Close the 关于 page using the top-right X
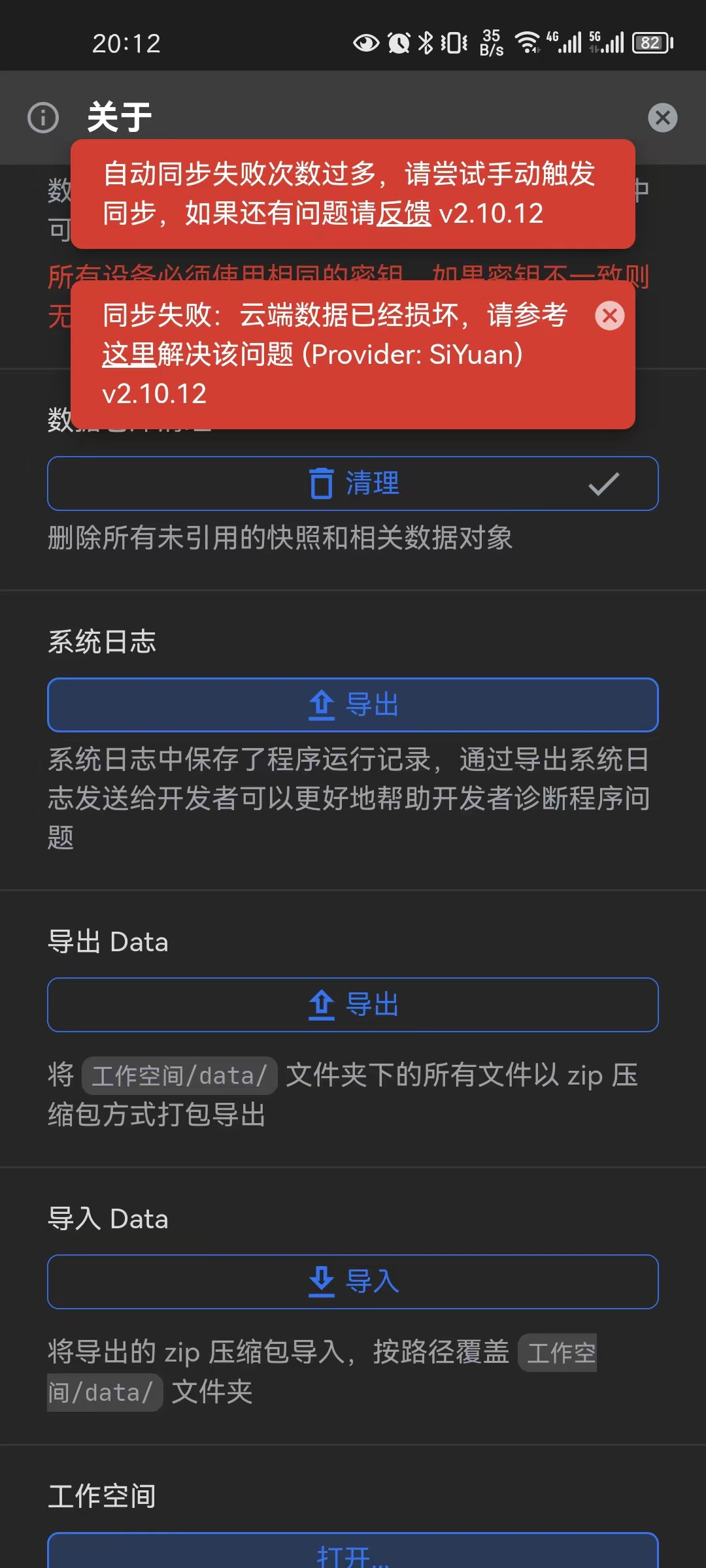Image resolution: width=706 pixels, height=1568 pixels. coord(663,118)
